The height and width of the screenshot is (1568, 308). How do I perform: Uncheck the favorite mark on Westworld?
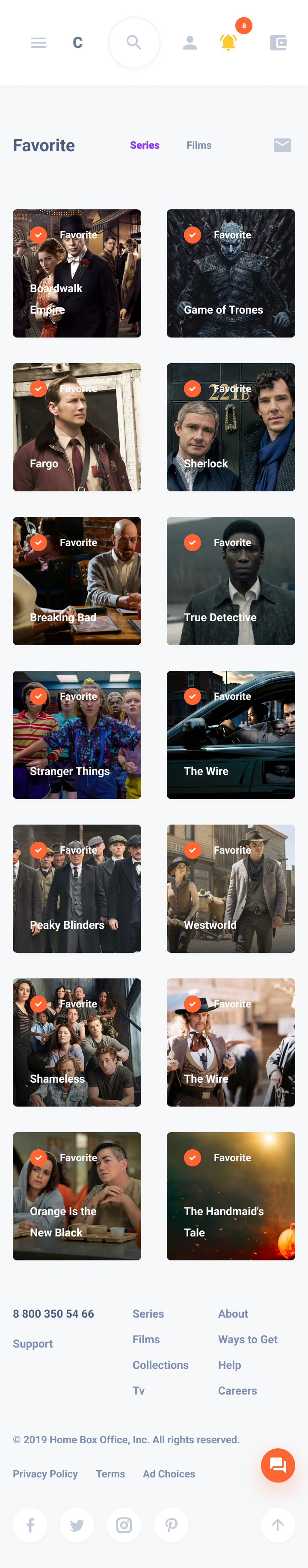pyautogui.click(x=193, y=850)
